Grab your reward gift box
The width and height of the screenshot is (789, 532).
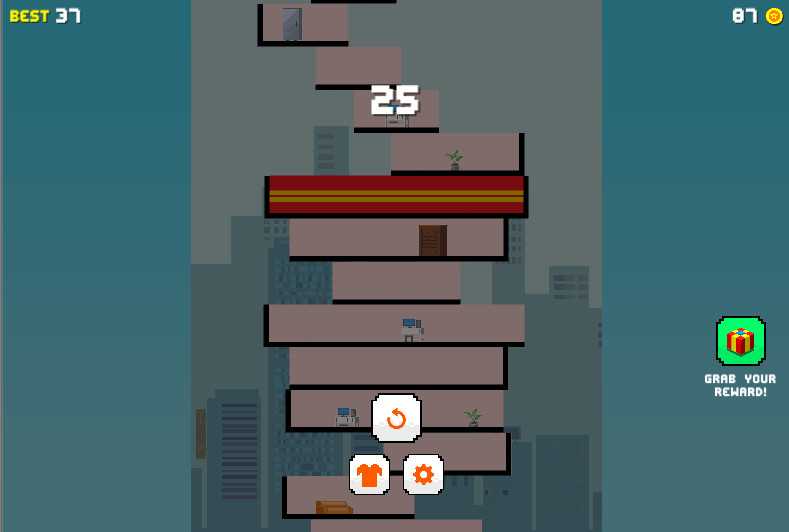pos(740,341)
